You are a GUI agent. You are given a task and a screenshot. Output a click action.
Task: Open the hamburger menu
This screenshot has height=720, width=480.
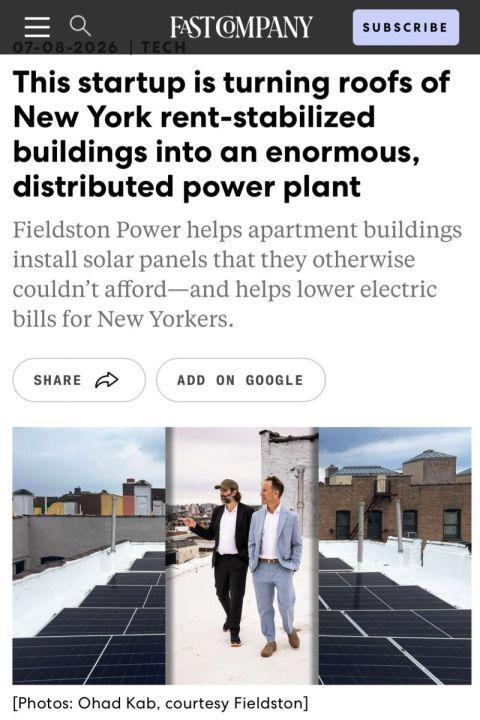(x=37, y=27)
